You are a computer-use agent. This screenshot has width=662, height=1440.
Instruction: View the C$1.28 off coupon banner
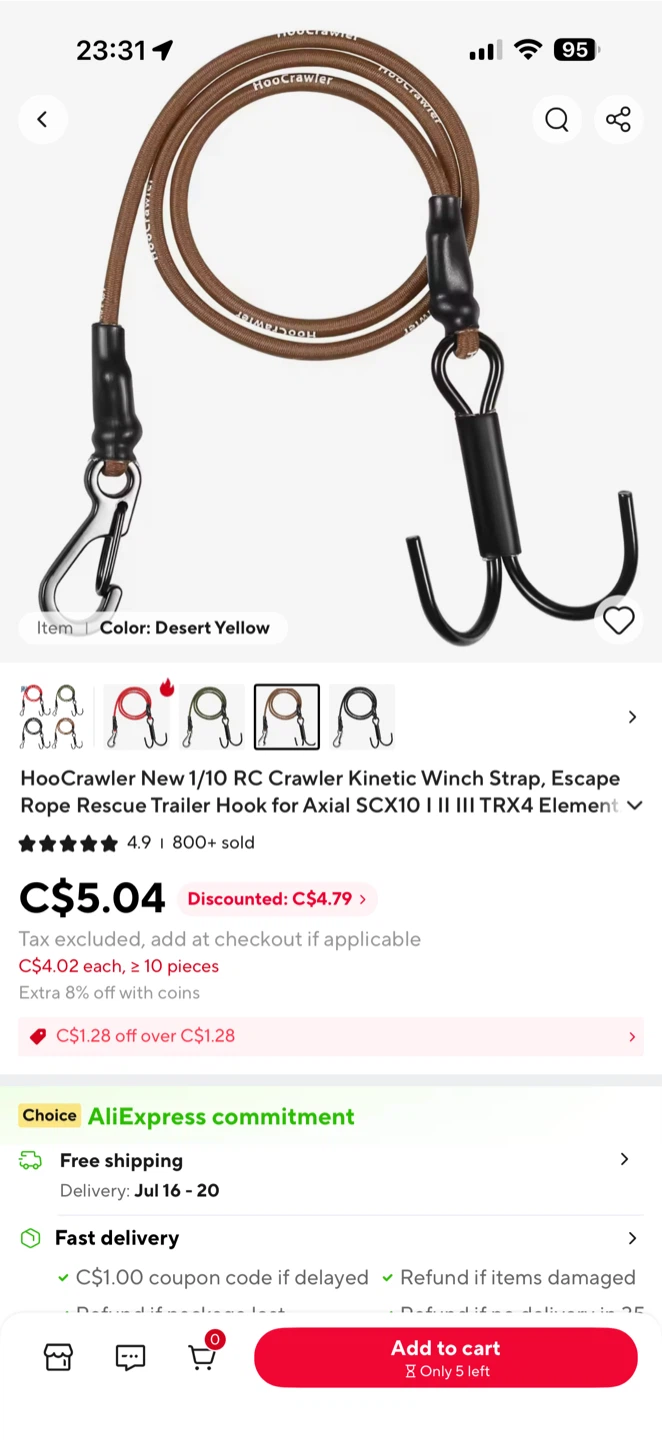point(331,1036)
